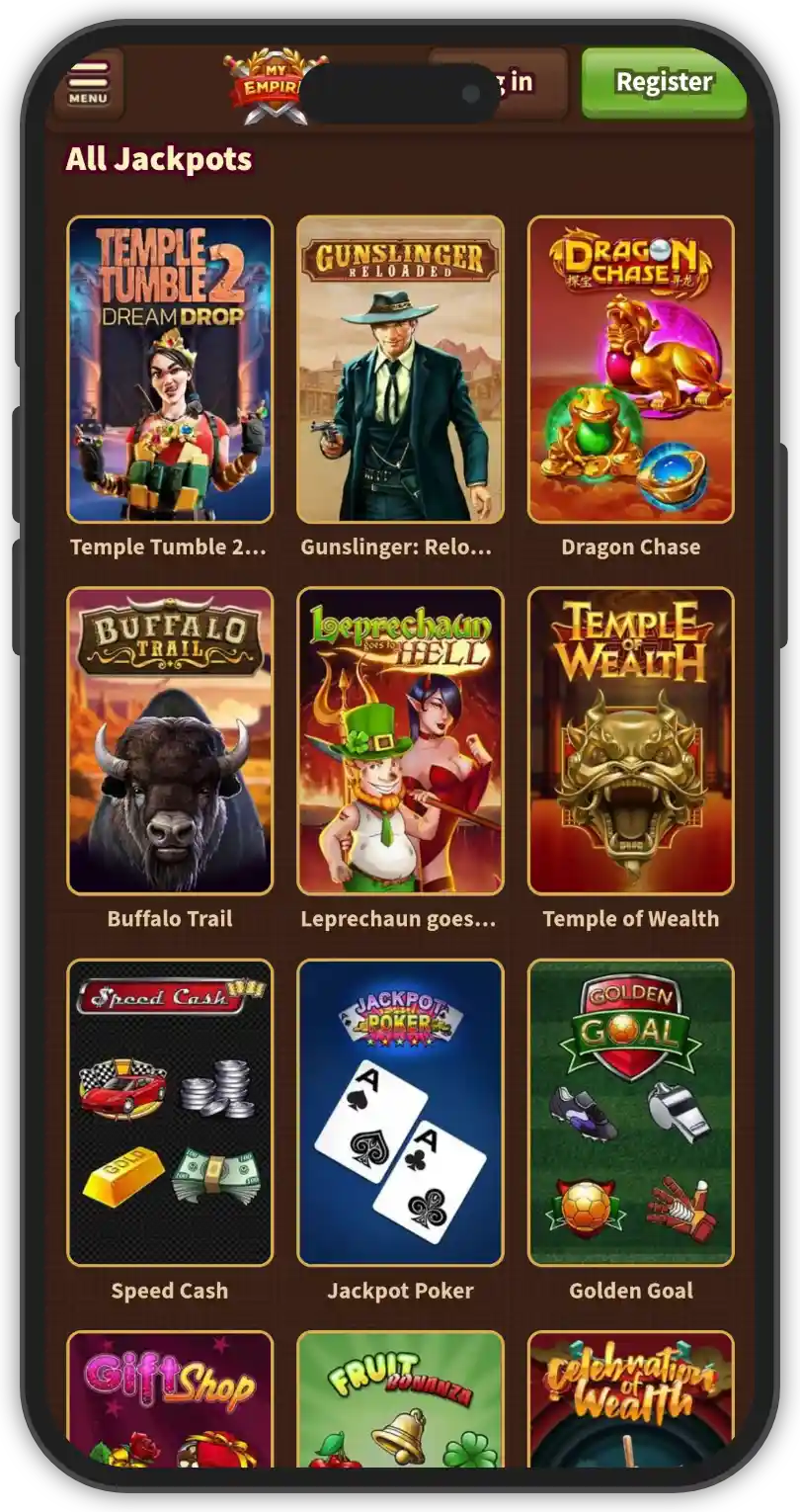The height and width of the screenshot is (1512, 800).
Task: Open Leprechaun goes to Hell game
Action: pyautogui.click(x=400, y=741)
